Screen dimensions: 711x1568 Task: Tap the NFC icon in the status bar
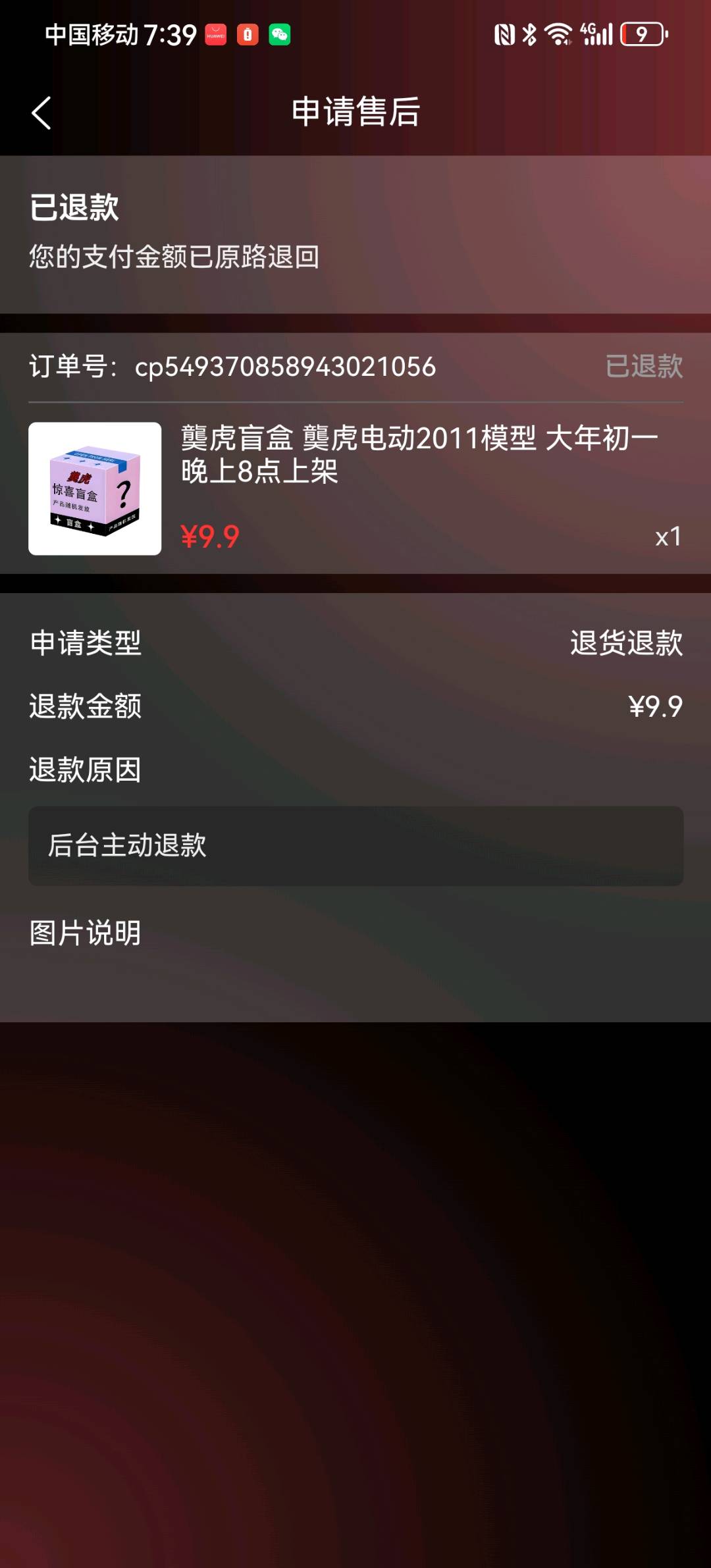point(502,34)
